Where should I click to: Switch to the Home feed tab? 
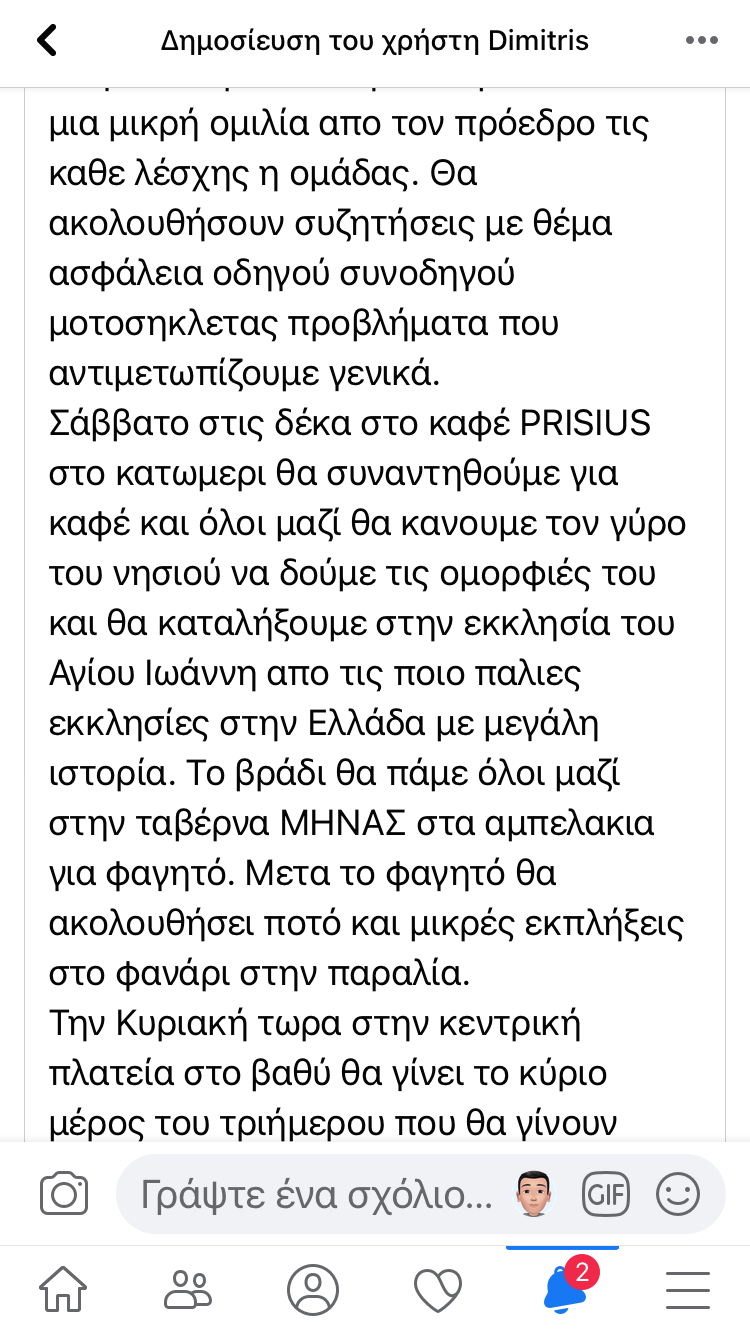coord(63,1290)
